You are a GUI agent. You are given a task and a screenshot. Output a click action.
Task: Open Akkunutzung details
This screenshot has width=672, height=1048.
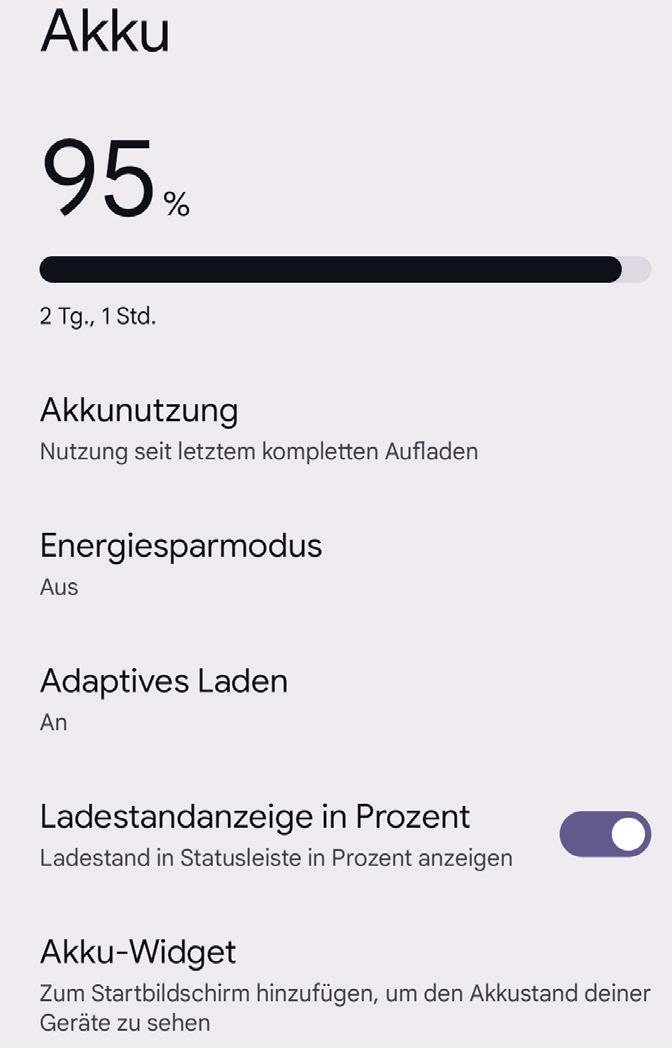click(258, 428)
